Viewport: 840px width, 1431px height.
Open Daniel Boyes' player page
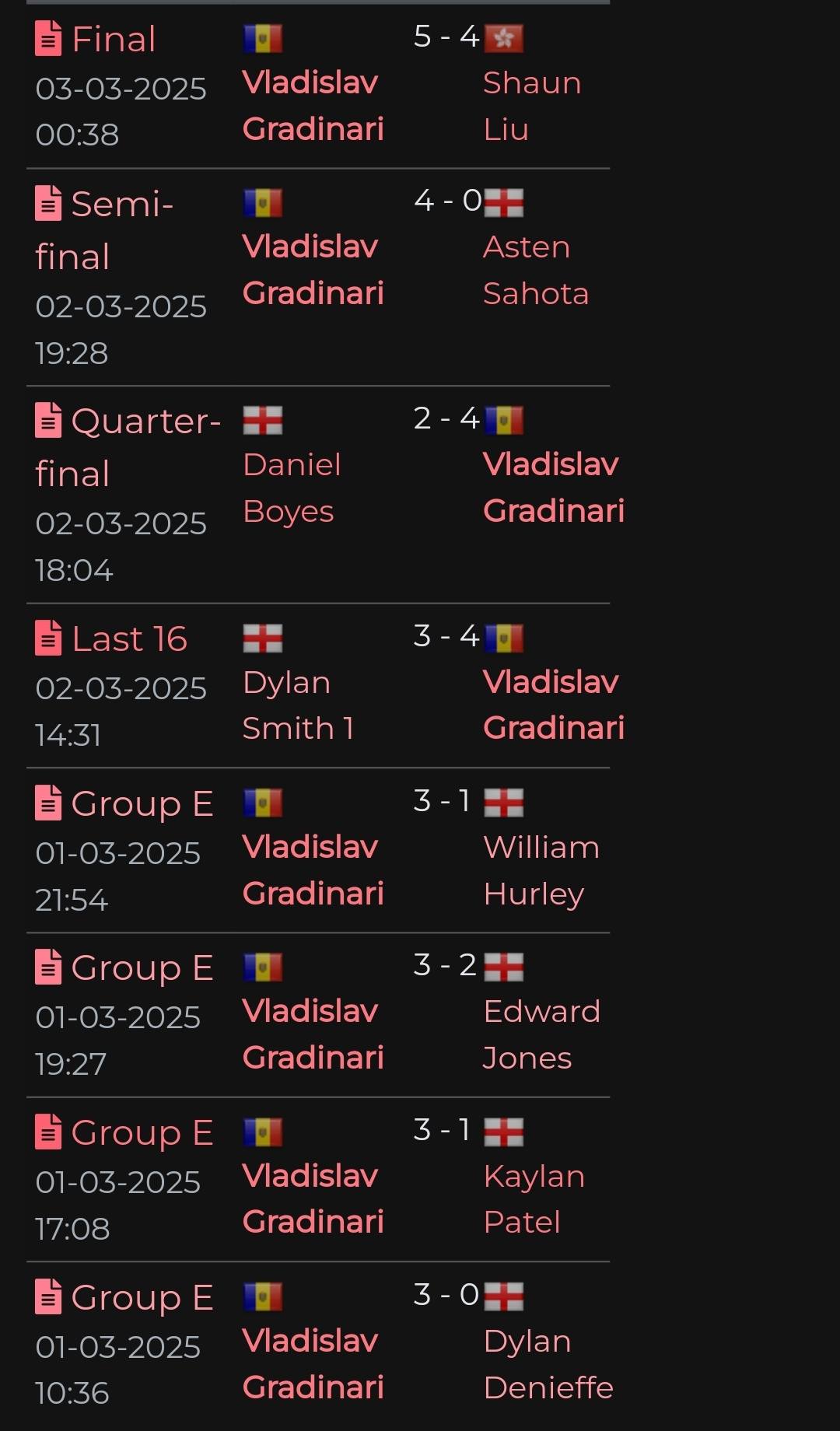point(292,488)
